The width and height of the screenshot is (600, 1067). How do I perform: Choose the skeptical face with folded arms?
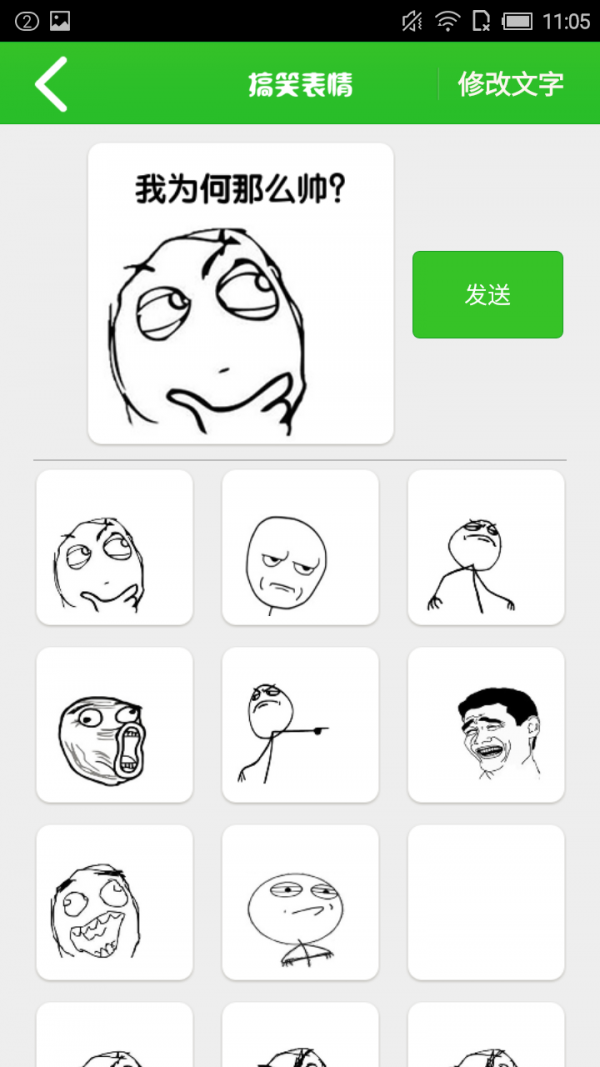pyautogui.click(x=300, y=902)
